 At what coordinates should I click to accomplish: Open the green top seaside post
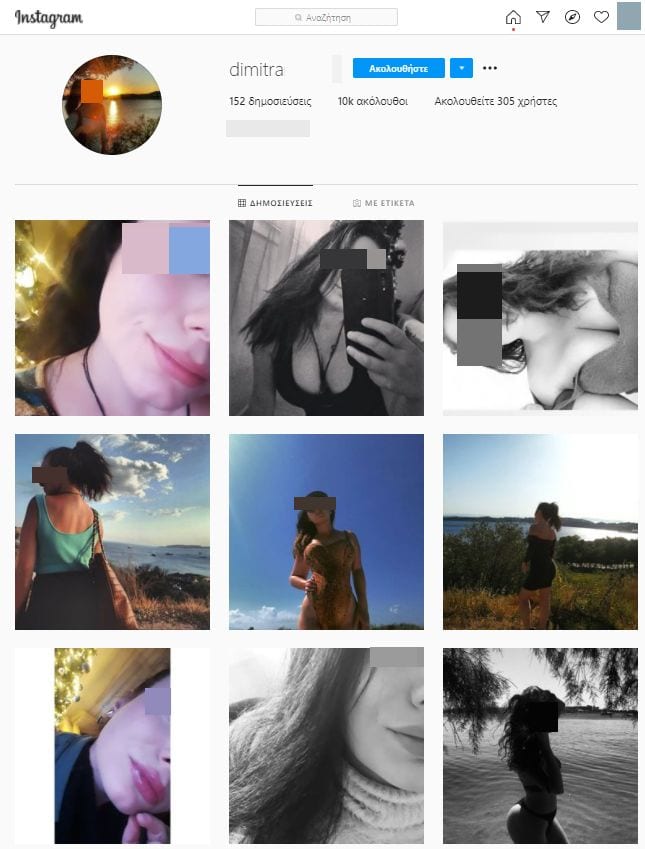pos(112,531)
